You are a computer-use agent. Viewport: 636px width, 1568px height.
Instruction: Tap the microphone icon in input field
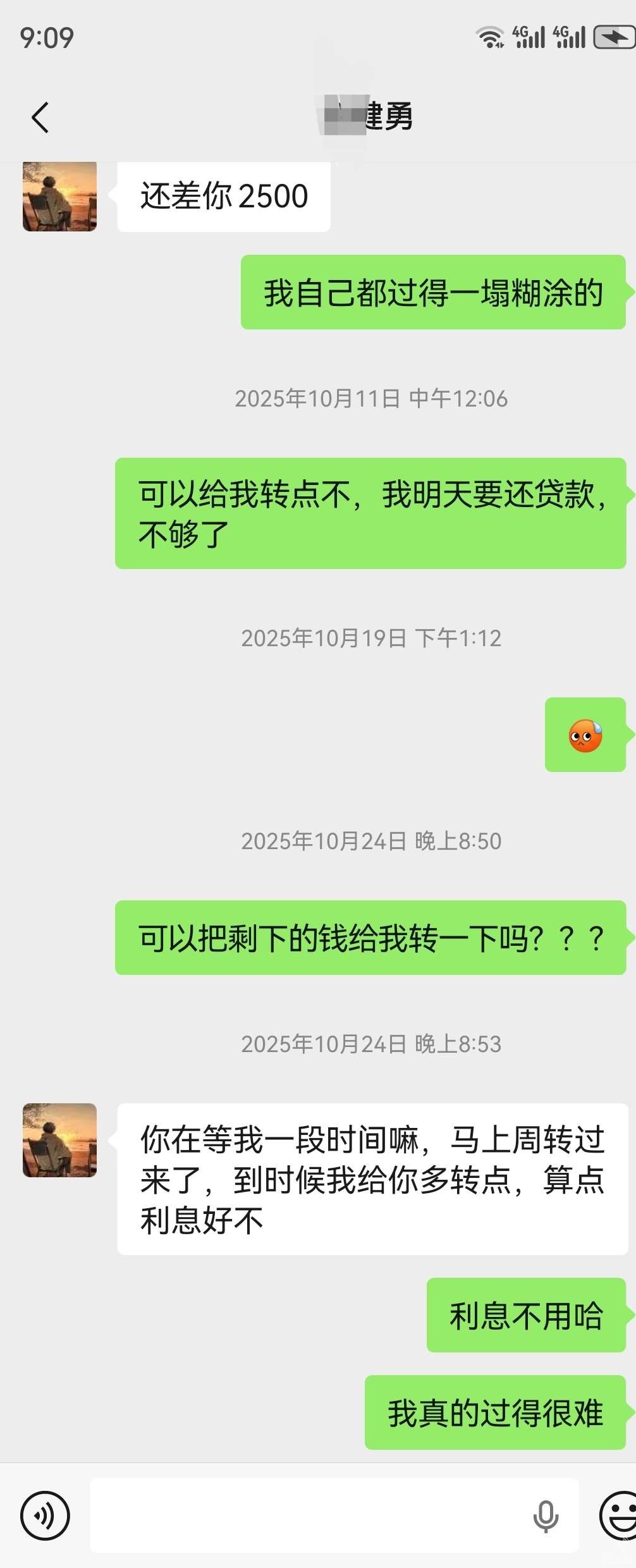pos(546,1516)
